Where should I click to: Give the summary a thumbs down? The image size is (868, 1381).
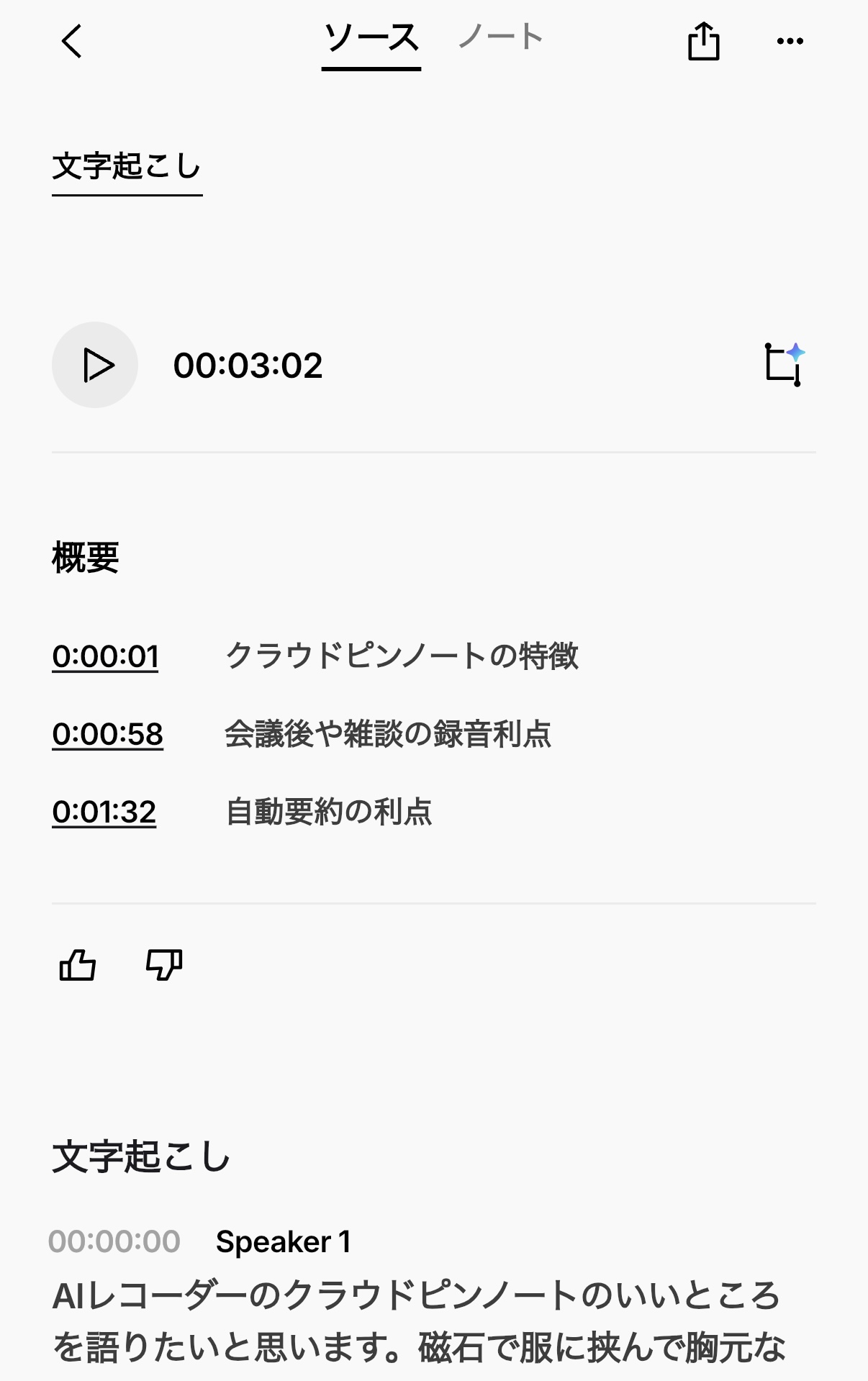(164, 965)
